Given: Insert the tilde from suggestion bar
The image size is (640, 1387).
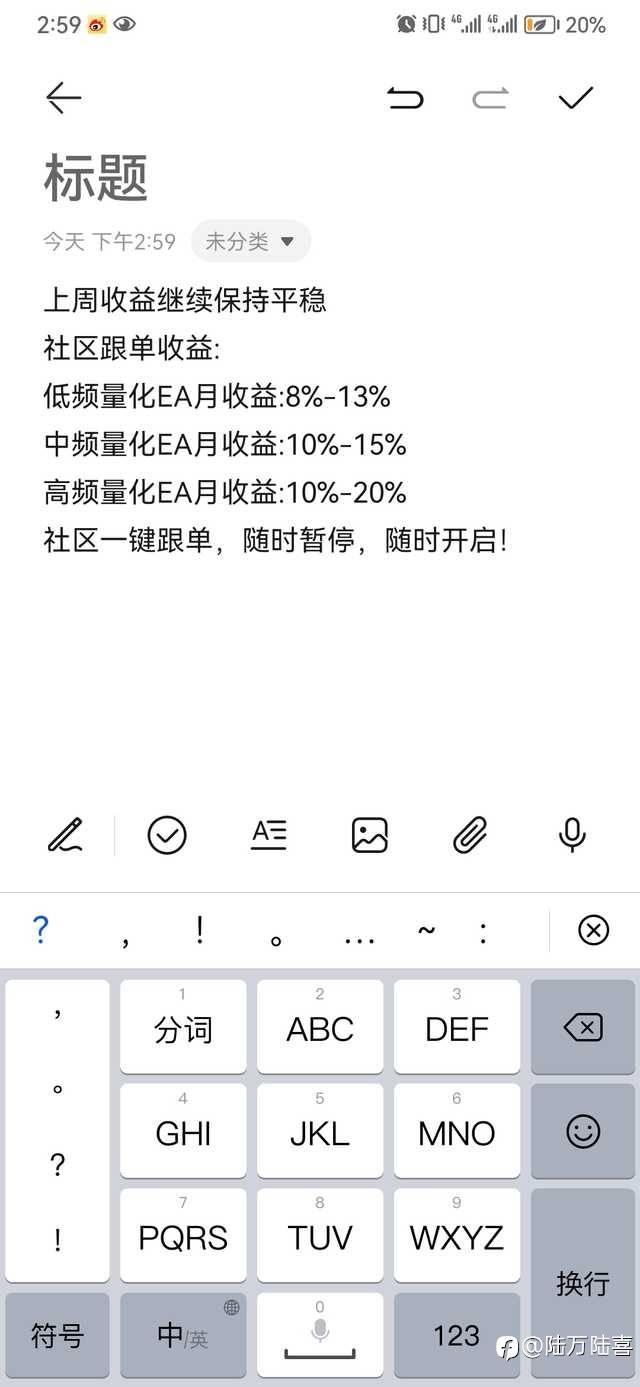Looking at the screenshot, I should coord(427,931).
